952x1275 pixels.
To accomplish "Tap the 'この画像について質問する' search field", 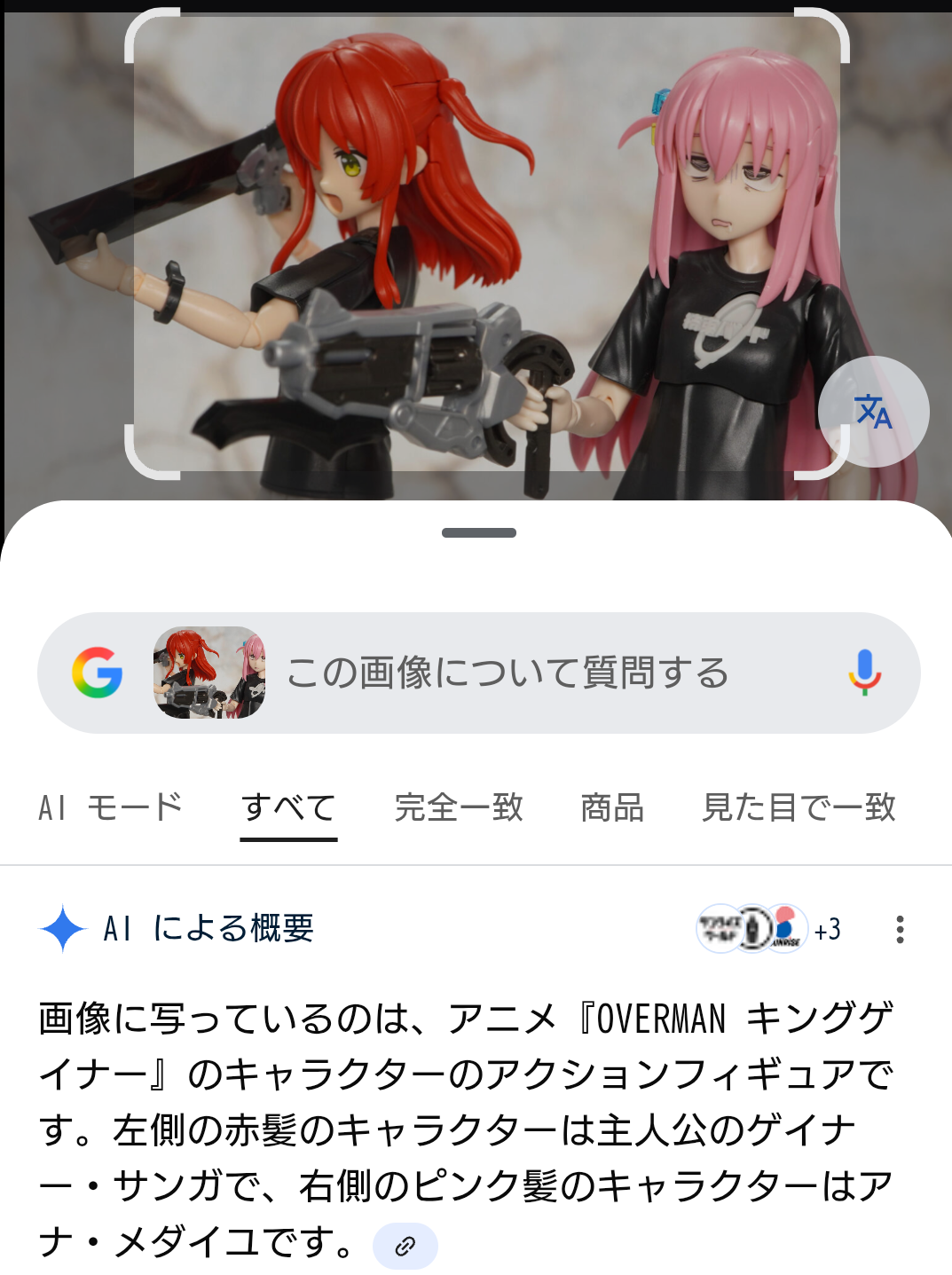I will pos(507,673).
